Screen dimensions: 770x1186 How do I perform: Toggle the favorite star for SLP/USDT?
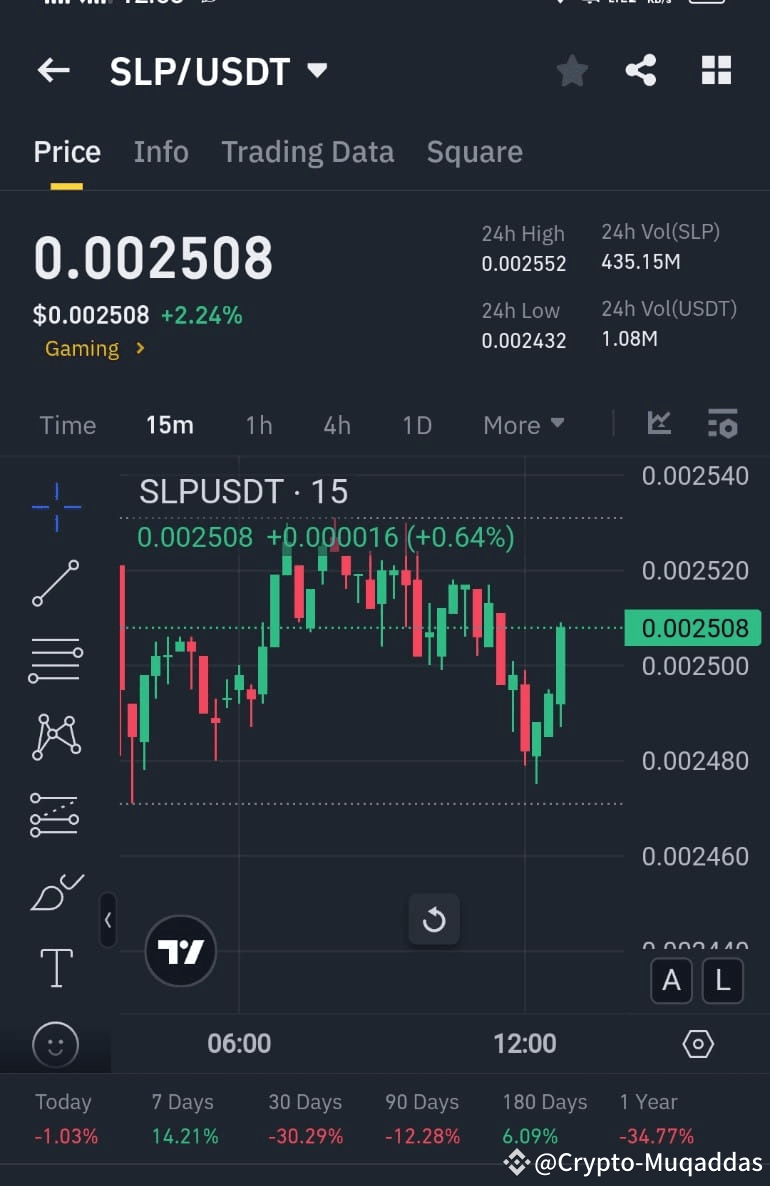tap(571, 70)
